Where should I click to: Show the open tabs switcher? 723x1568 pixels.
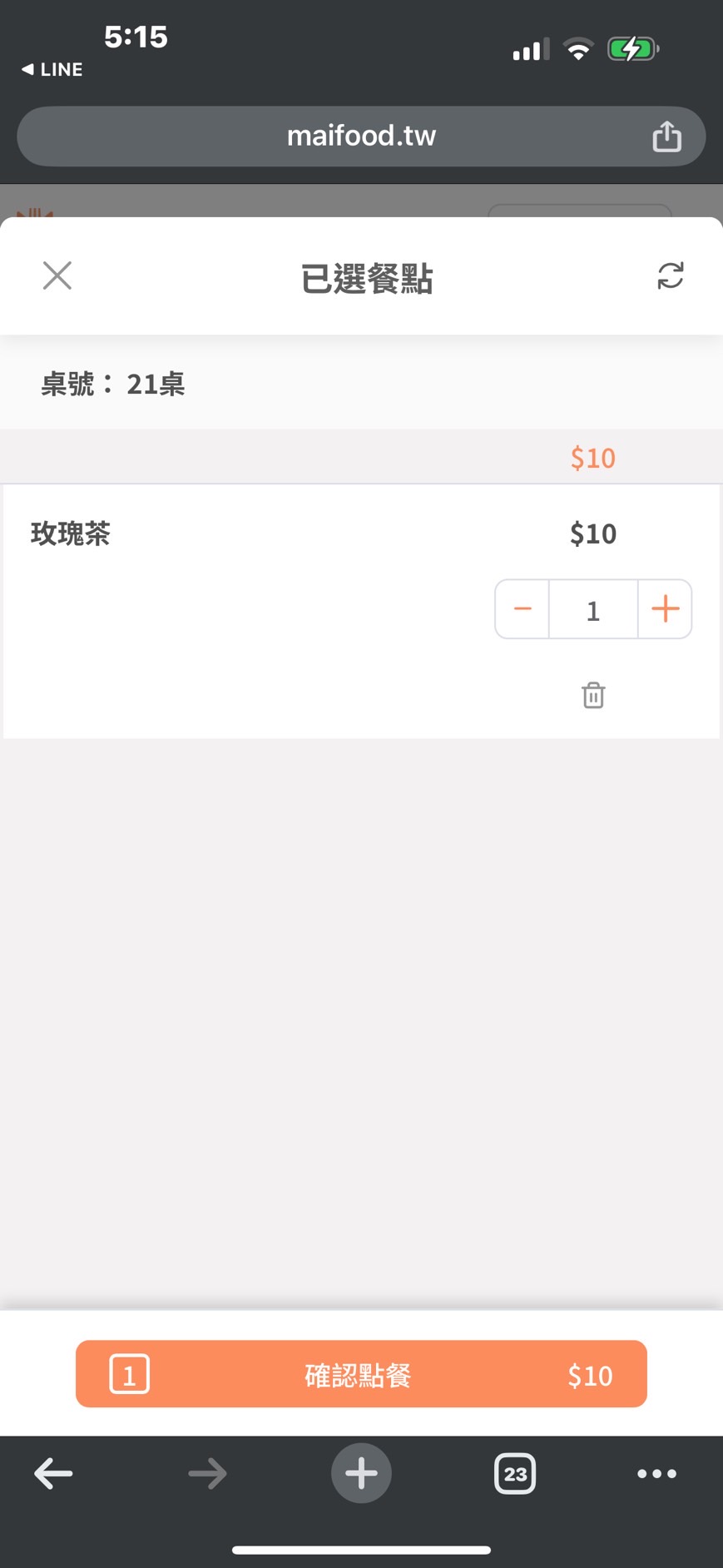point(515,1473)
